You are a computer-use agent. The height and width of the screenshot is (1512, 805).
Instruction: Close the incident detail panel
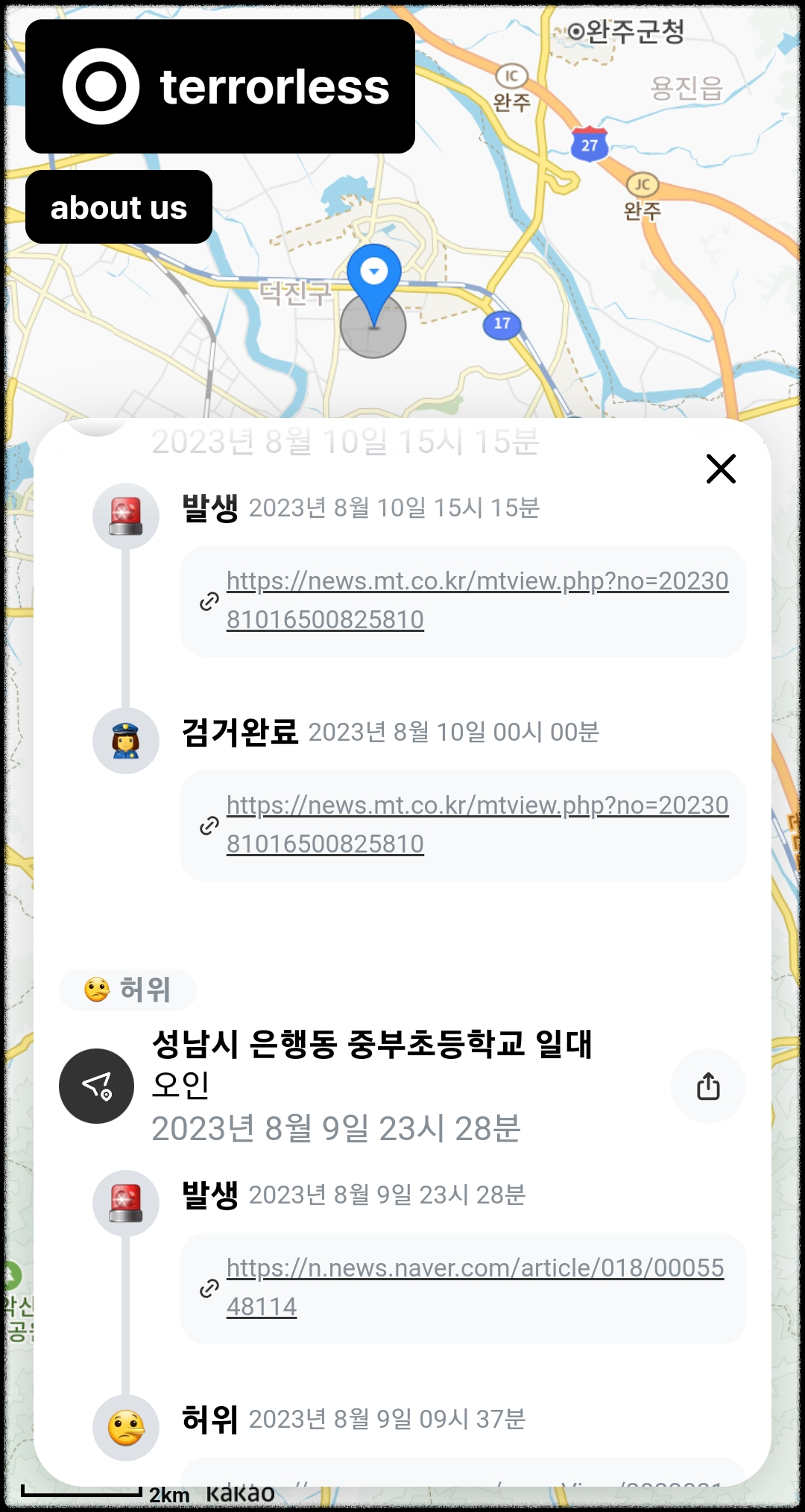click(x=719, y=469)
